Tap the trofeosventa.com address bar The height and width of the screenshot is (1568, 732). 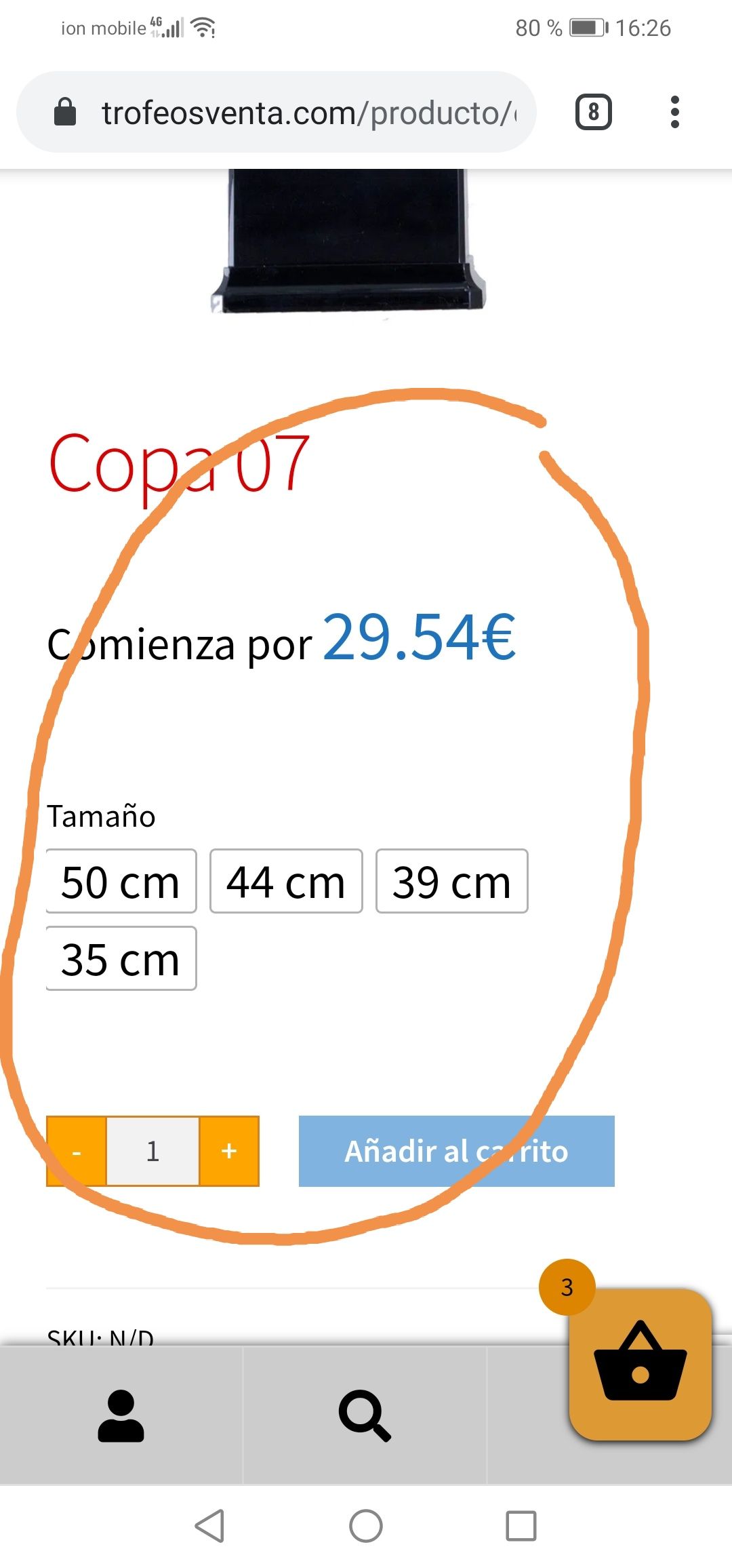point(277,112)
